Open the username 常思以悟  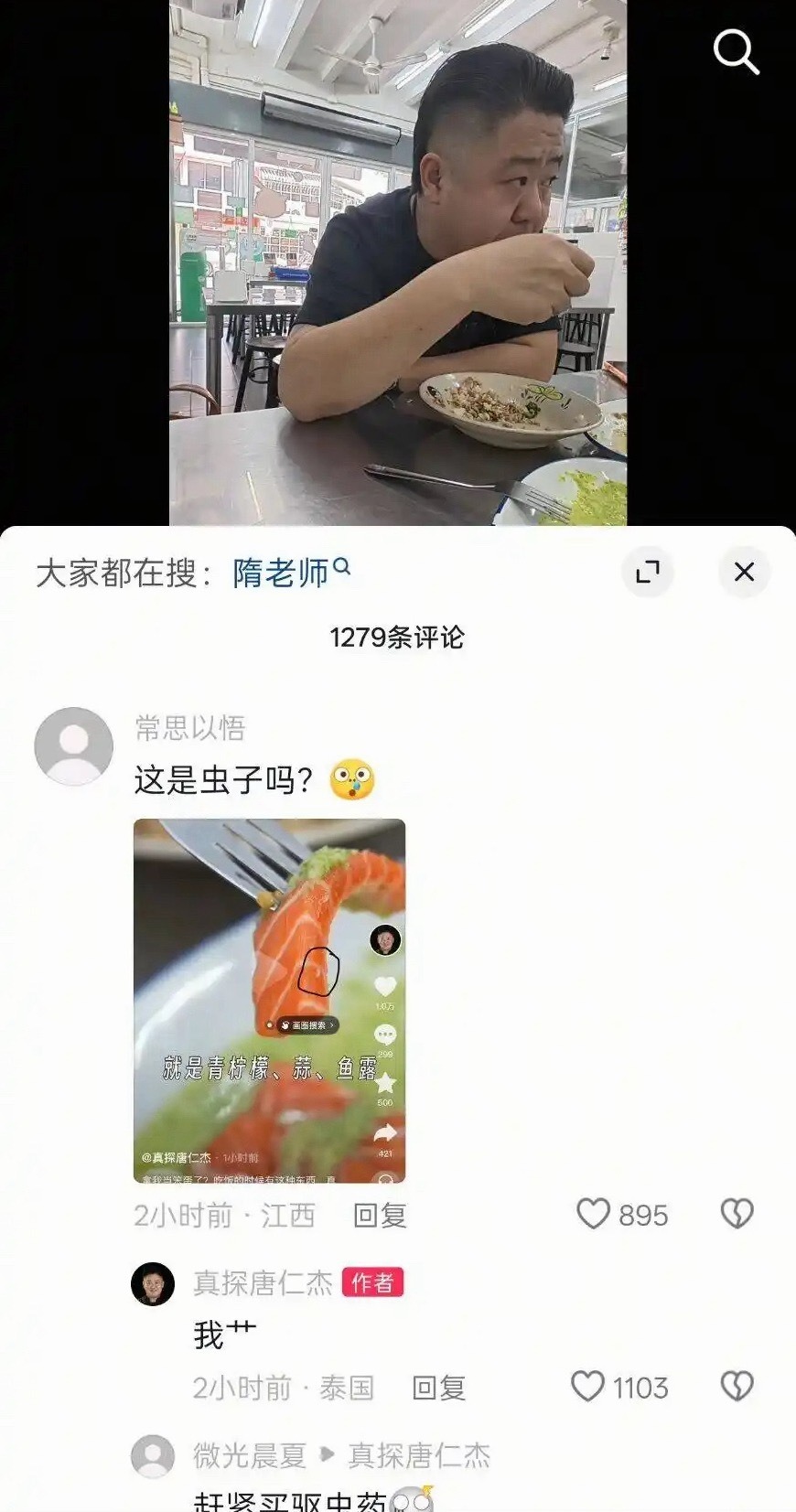190,728
